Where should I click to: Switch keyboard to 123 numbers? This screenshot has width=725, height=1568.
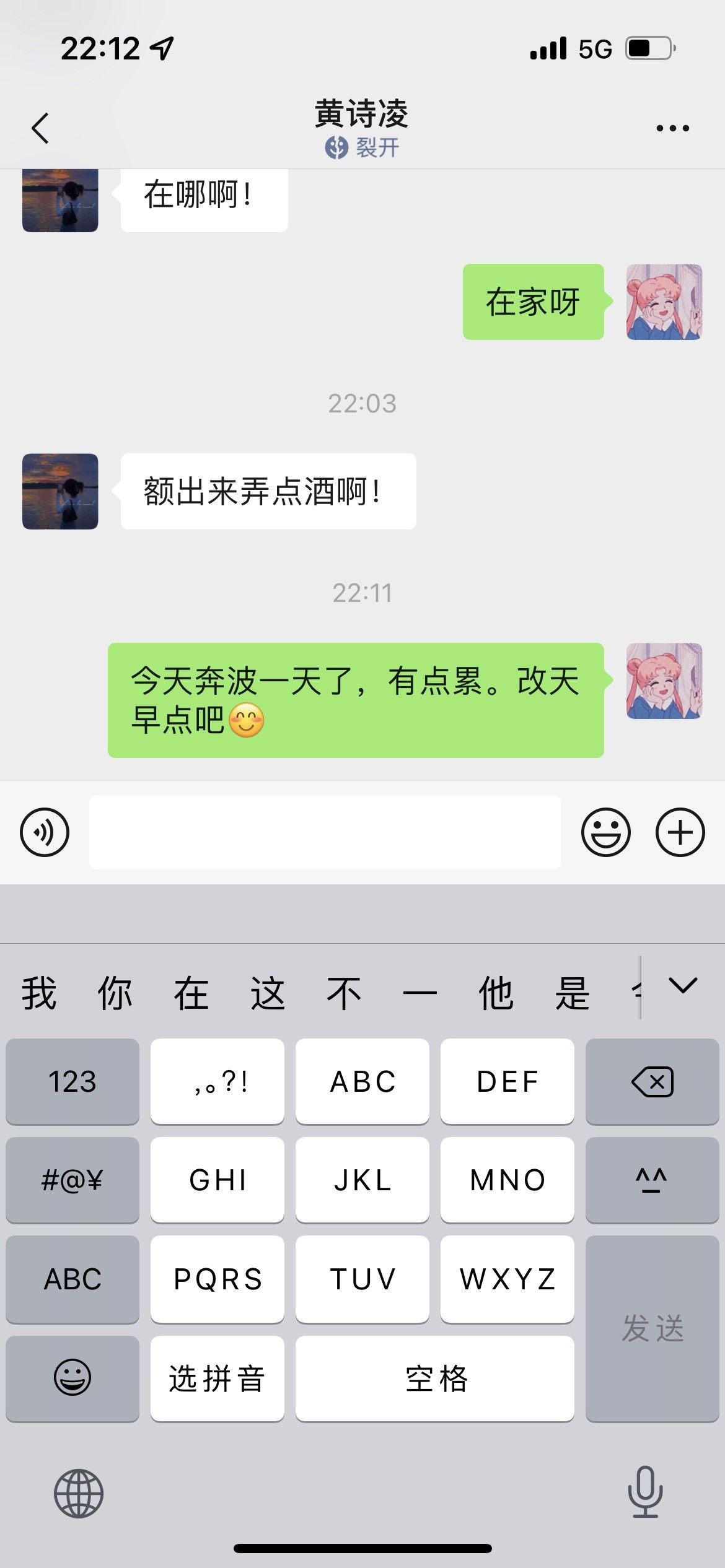[72, 1082]
